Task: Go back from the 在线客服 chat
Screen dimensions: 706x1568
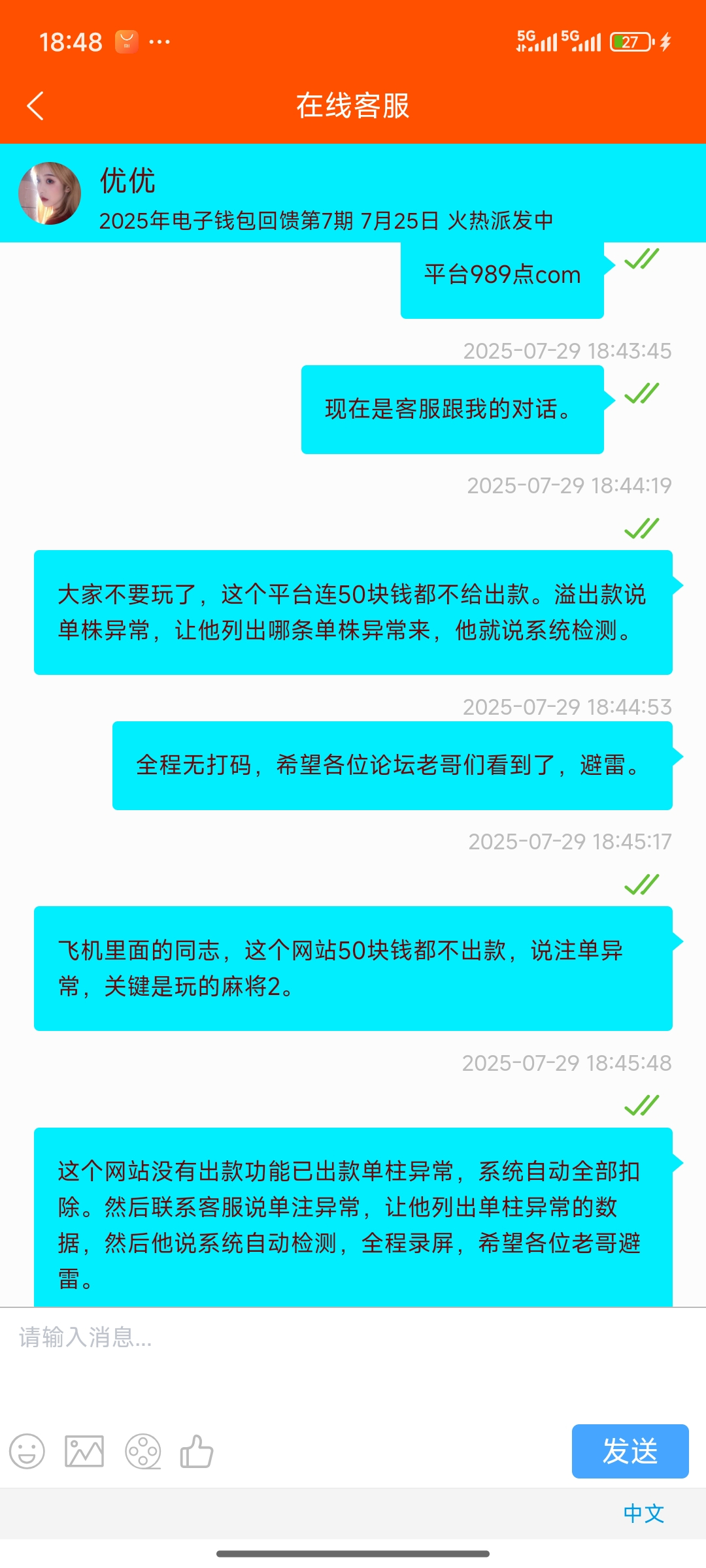Action: point(35,106)
